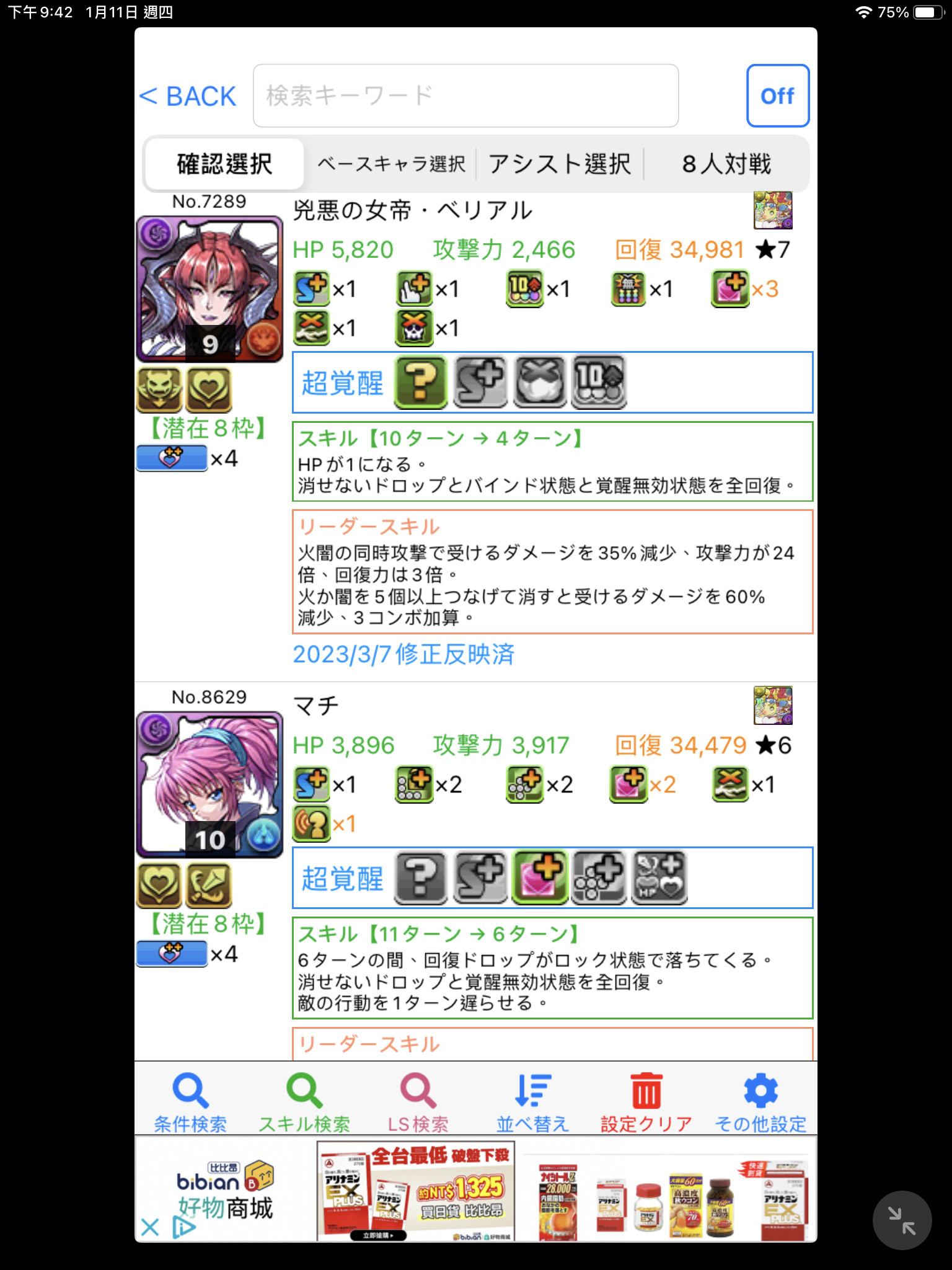Open the bibian アリナミン EX Plus ad banner
952x1270 pixels.
[x=415, y=1191]
